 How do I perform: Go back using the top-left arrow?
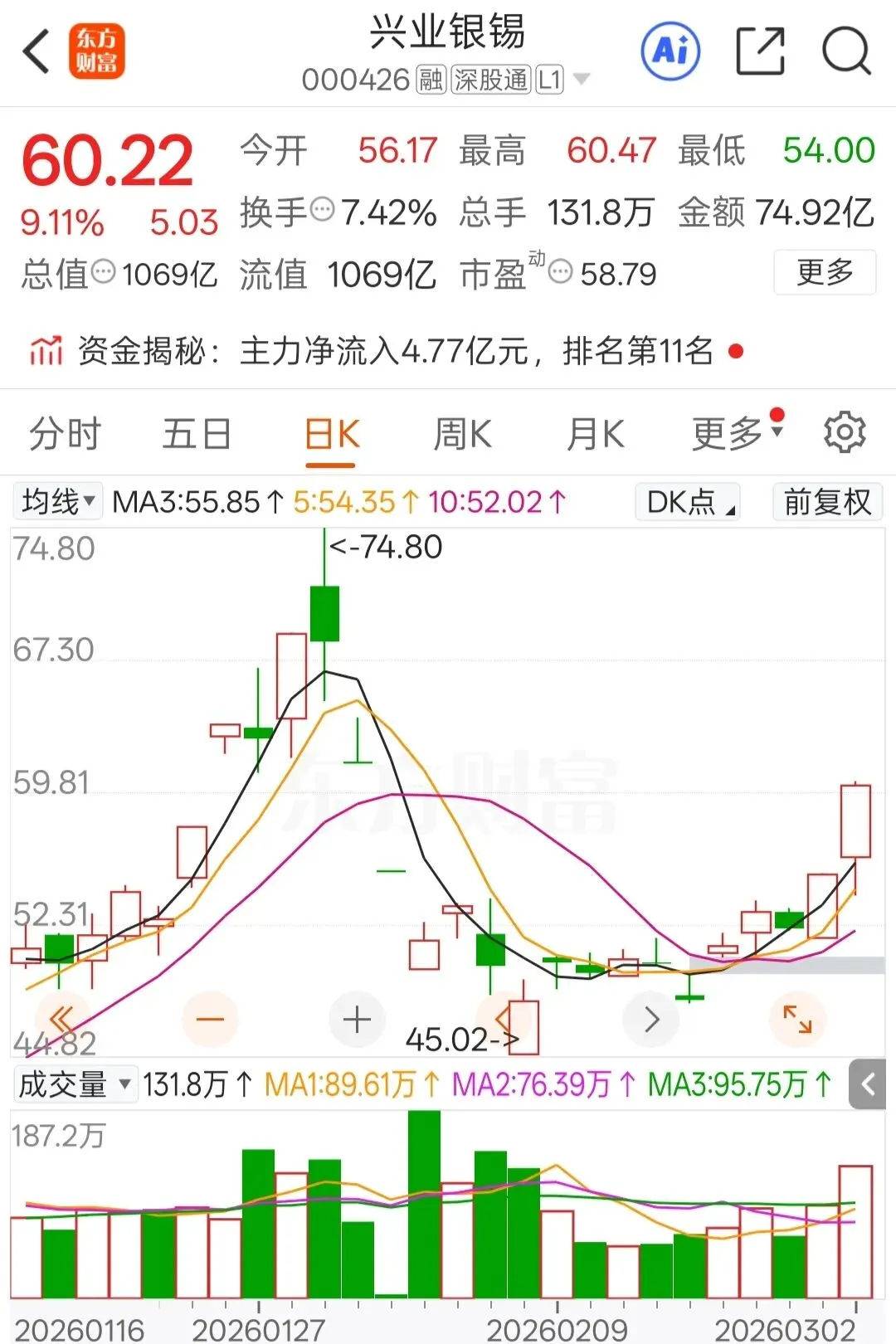coord(37,51)
